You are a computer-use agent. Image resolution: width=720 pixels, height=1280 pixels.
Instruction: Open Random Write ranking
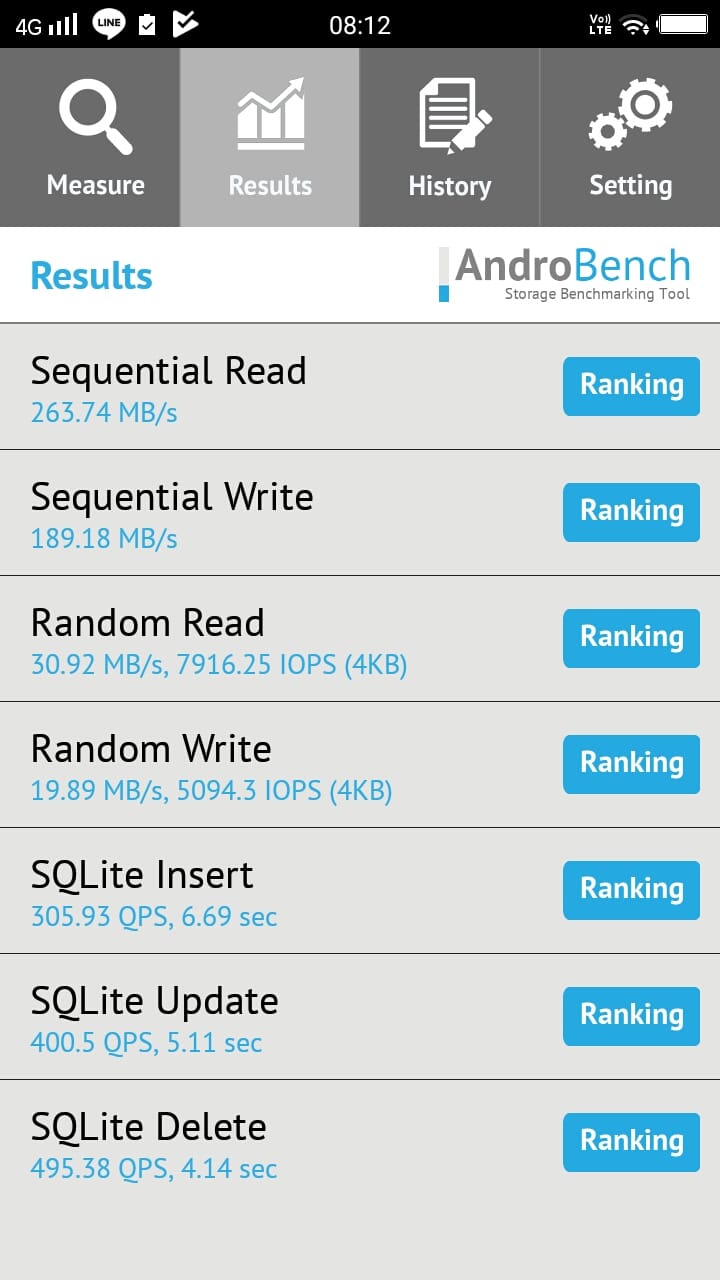(631, 764)
